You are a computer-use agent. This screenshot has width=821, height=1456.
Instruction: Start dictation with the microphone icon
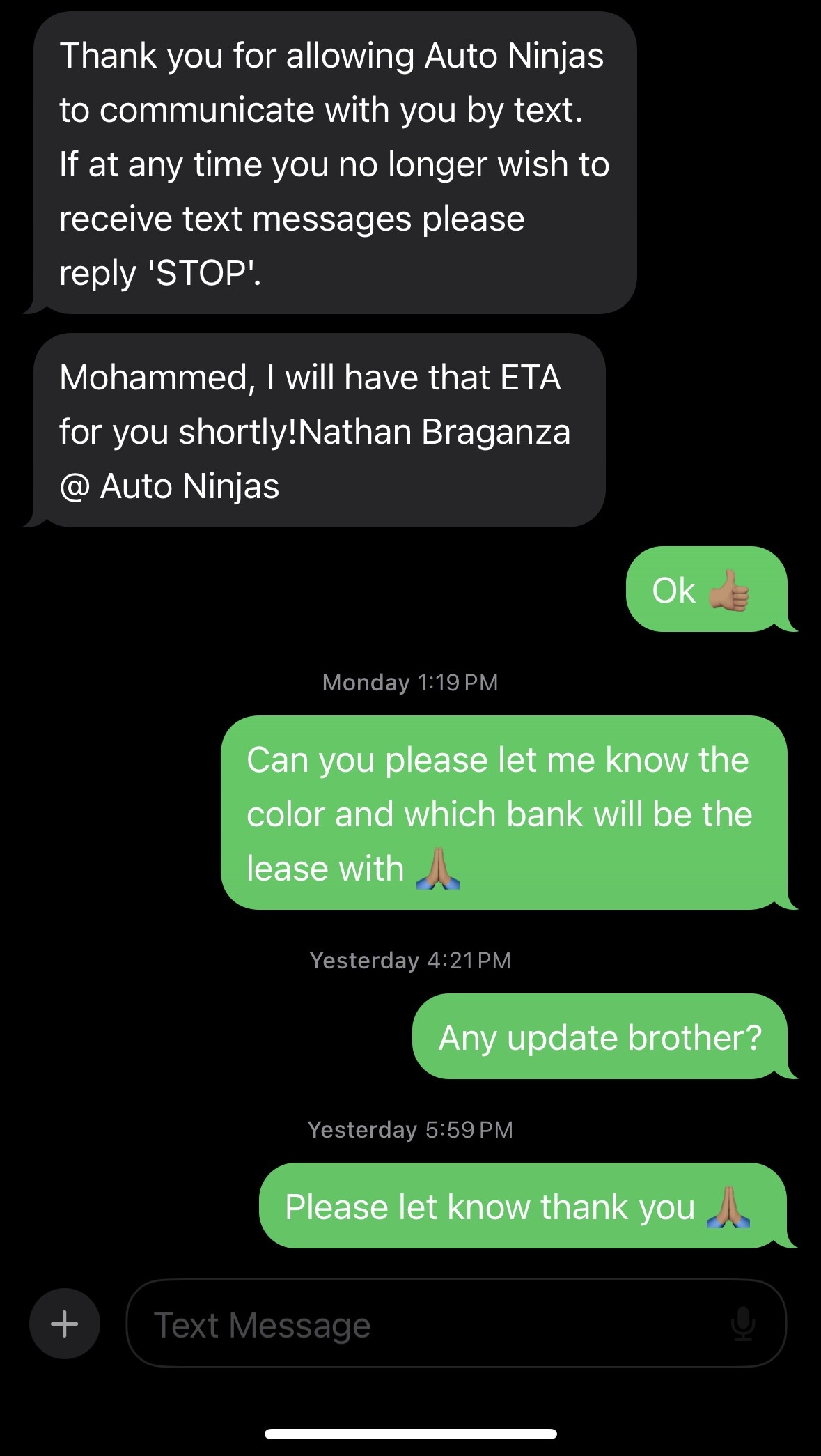click(743, 1324)
